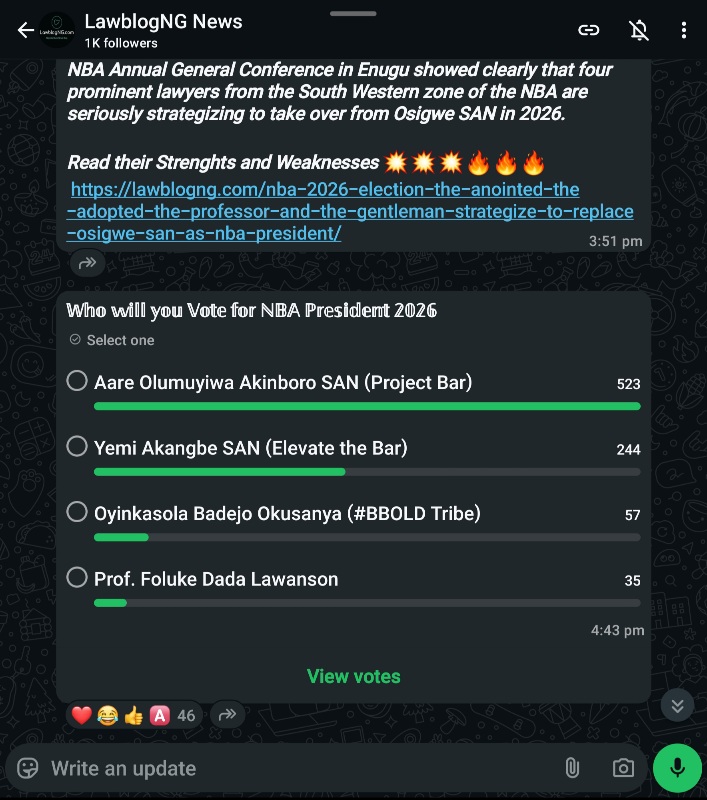Viewport: 707px width, 800px height.
Task: Go back from LawblogNG News channel
Action: (x=24, y=30)
